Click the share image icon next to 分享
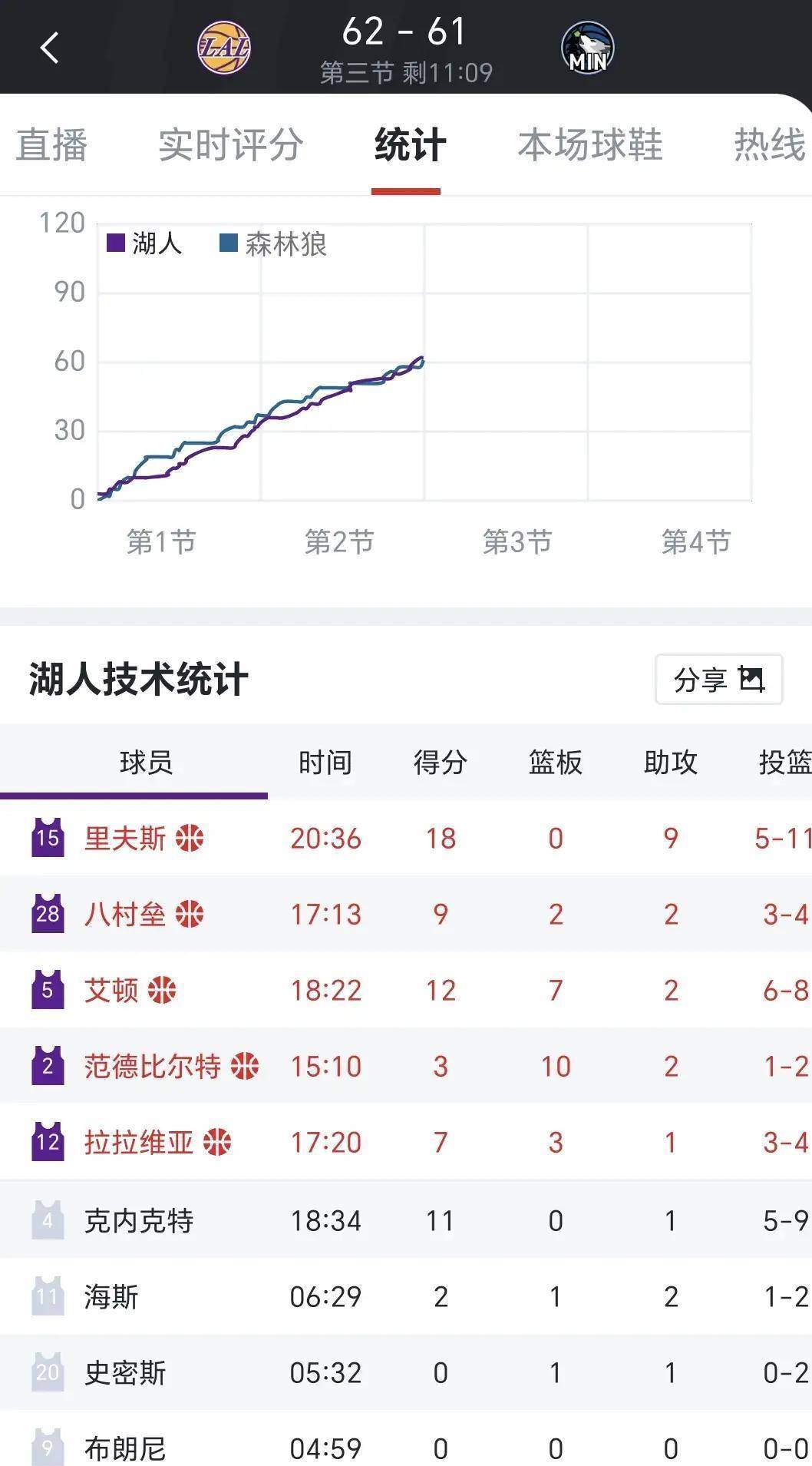 pyautogui.click(x=751, y=680)
